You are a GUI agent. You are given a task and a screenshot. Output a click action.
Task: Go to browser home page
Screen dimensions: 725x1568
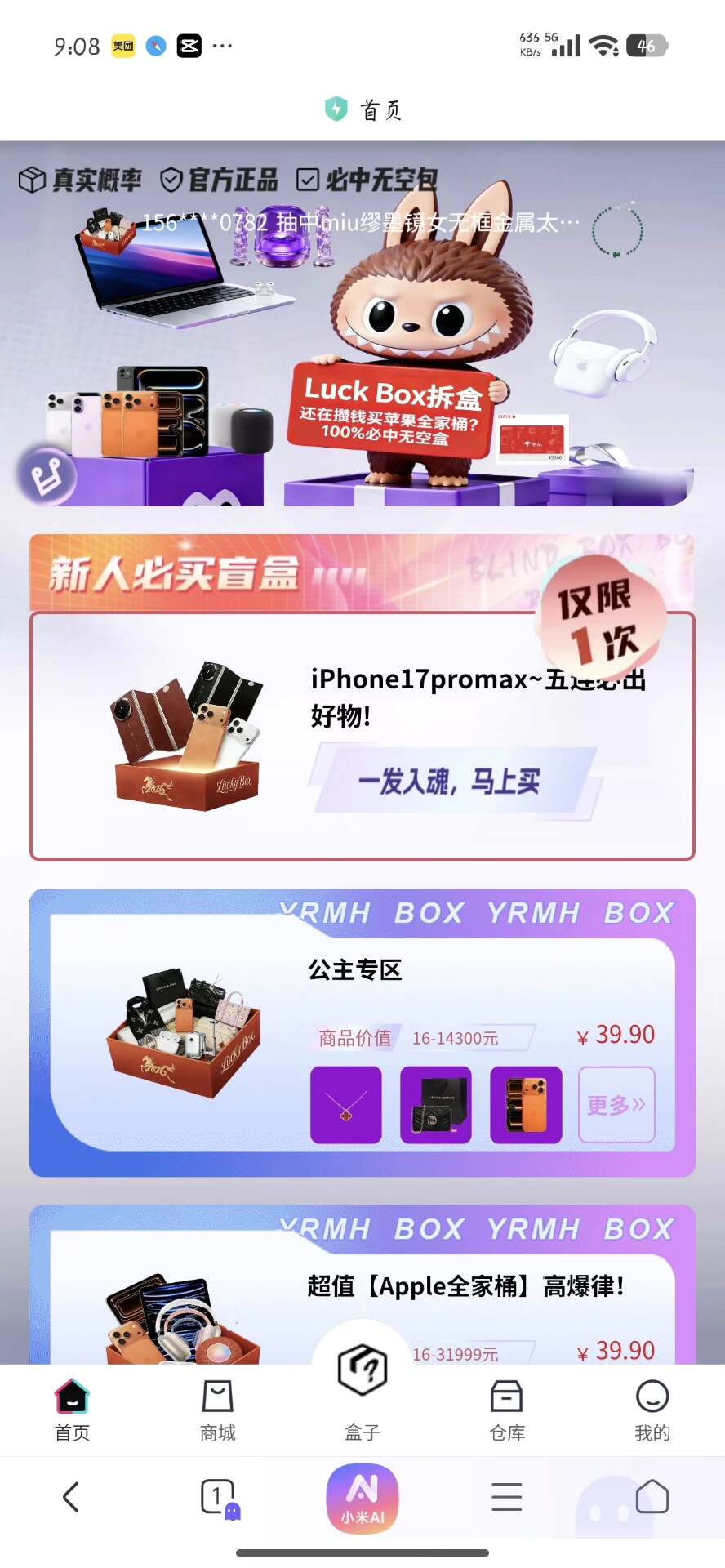(x=652, y=1497)
